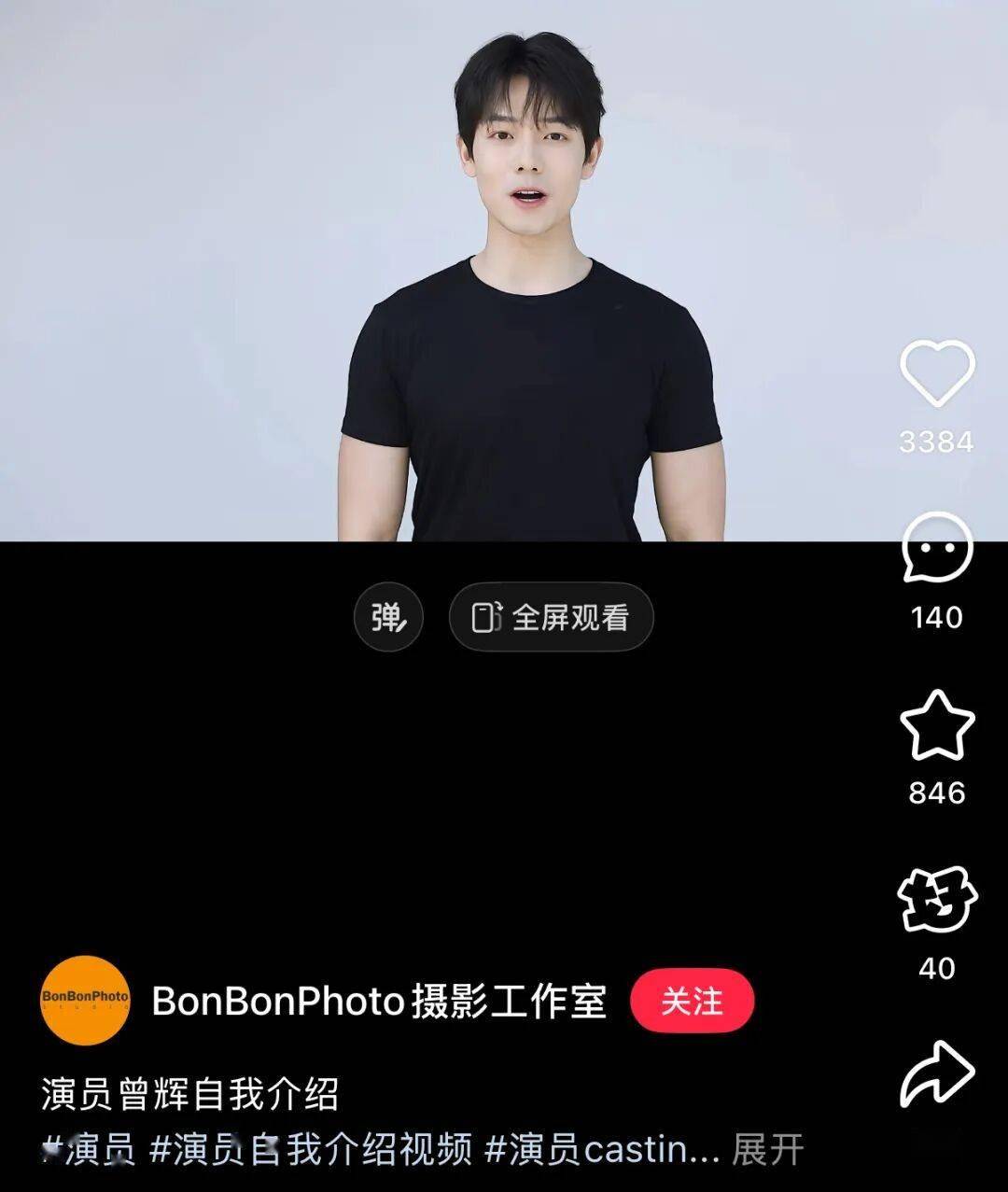This screenshot has height=1192, width=1008.
Task: Like this video with the heart icon
Action: [x=936, y=374]
